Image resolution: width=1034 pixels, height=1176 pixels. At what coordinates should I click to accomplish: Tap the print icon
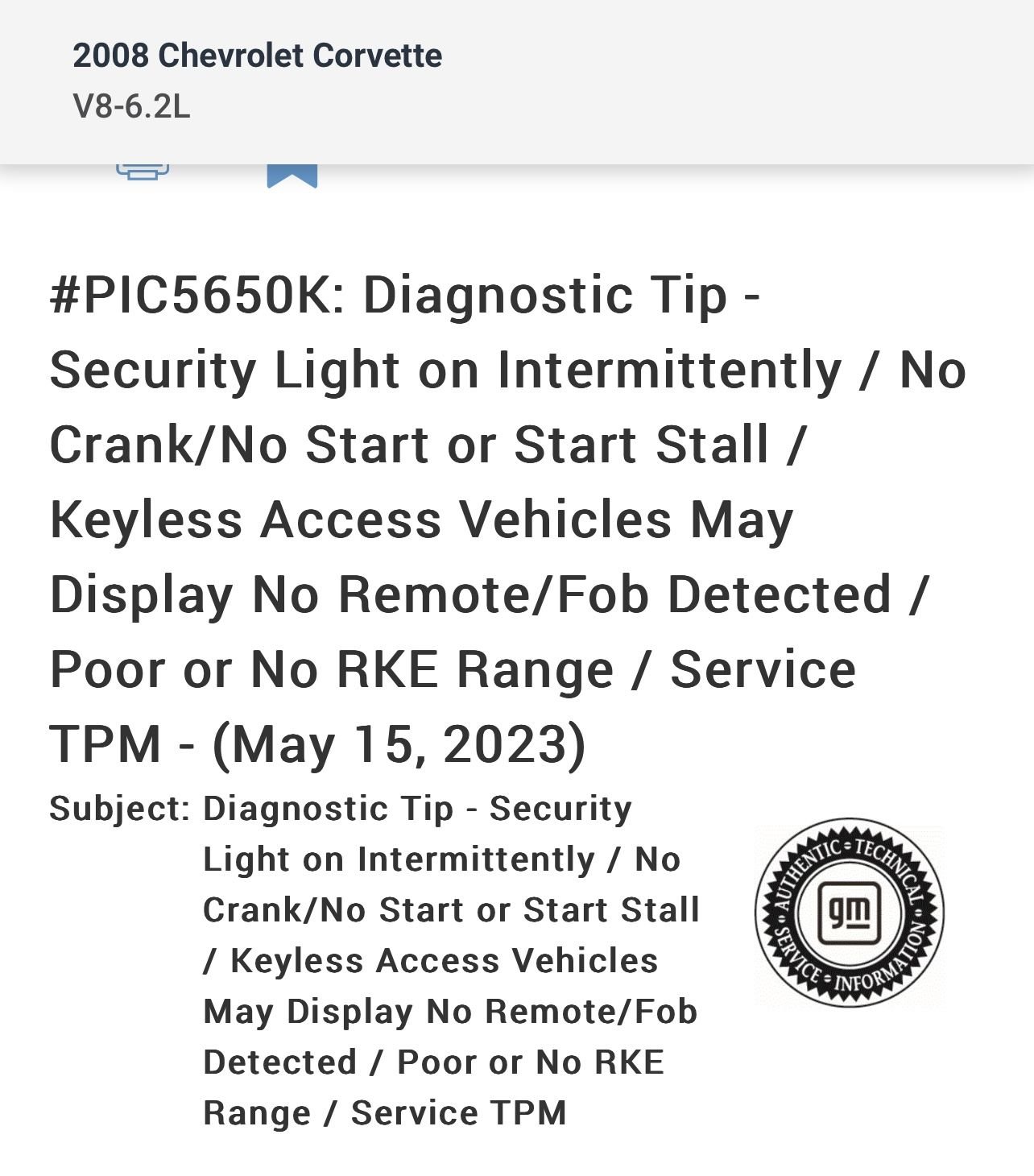click(x=143, y=172)
